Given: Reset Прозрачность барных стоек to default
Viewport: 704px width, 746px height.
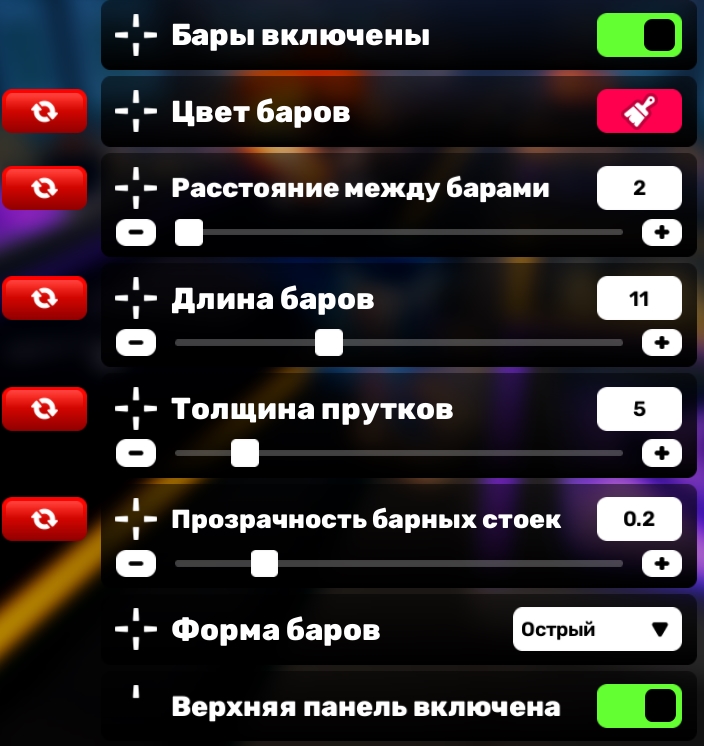Looking at the screenshot, I should 44,519.
